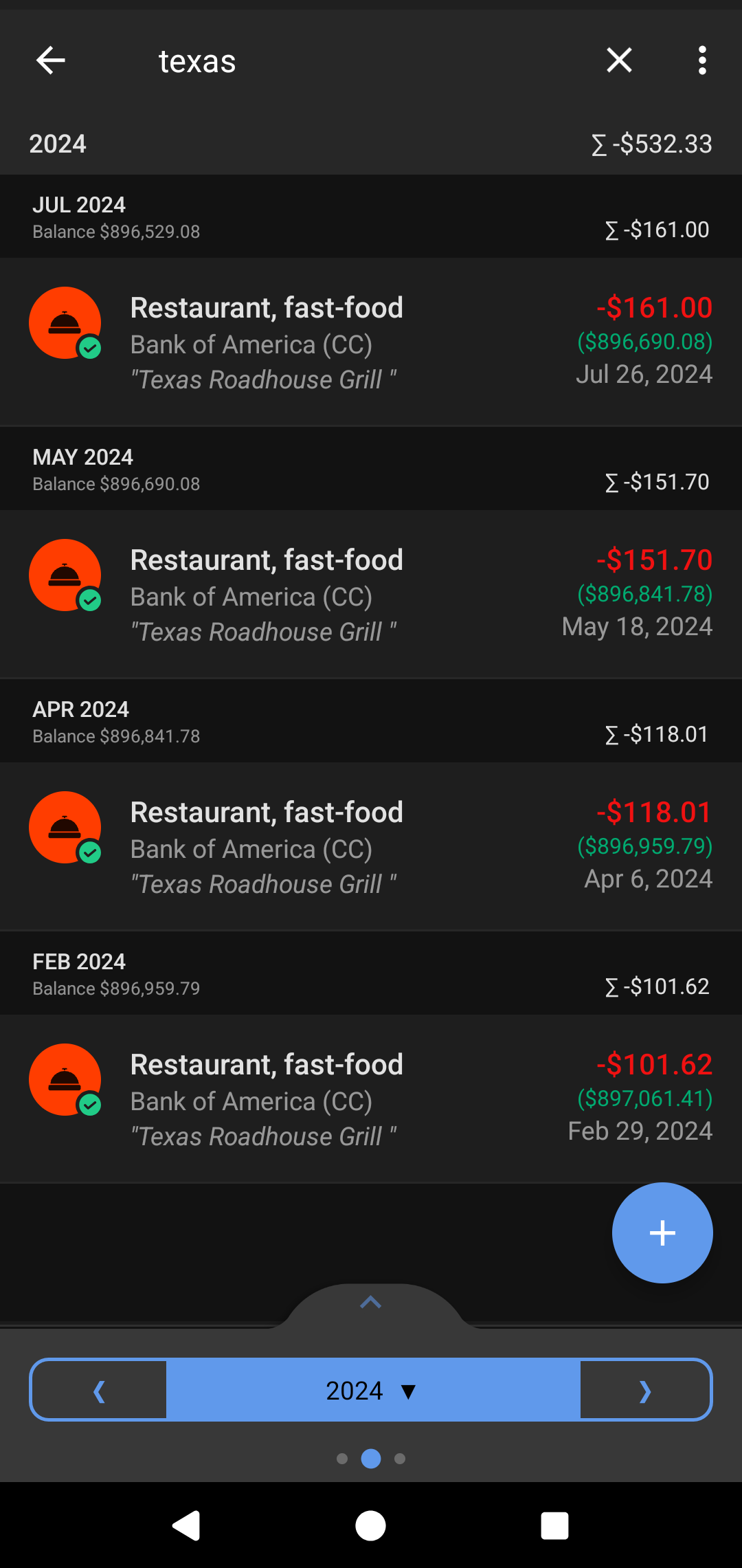Clear the "texas" search query
Viewport: 742px width, 1568px height.
pyautogui.click(x=619, y=60)
